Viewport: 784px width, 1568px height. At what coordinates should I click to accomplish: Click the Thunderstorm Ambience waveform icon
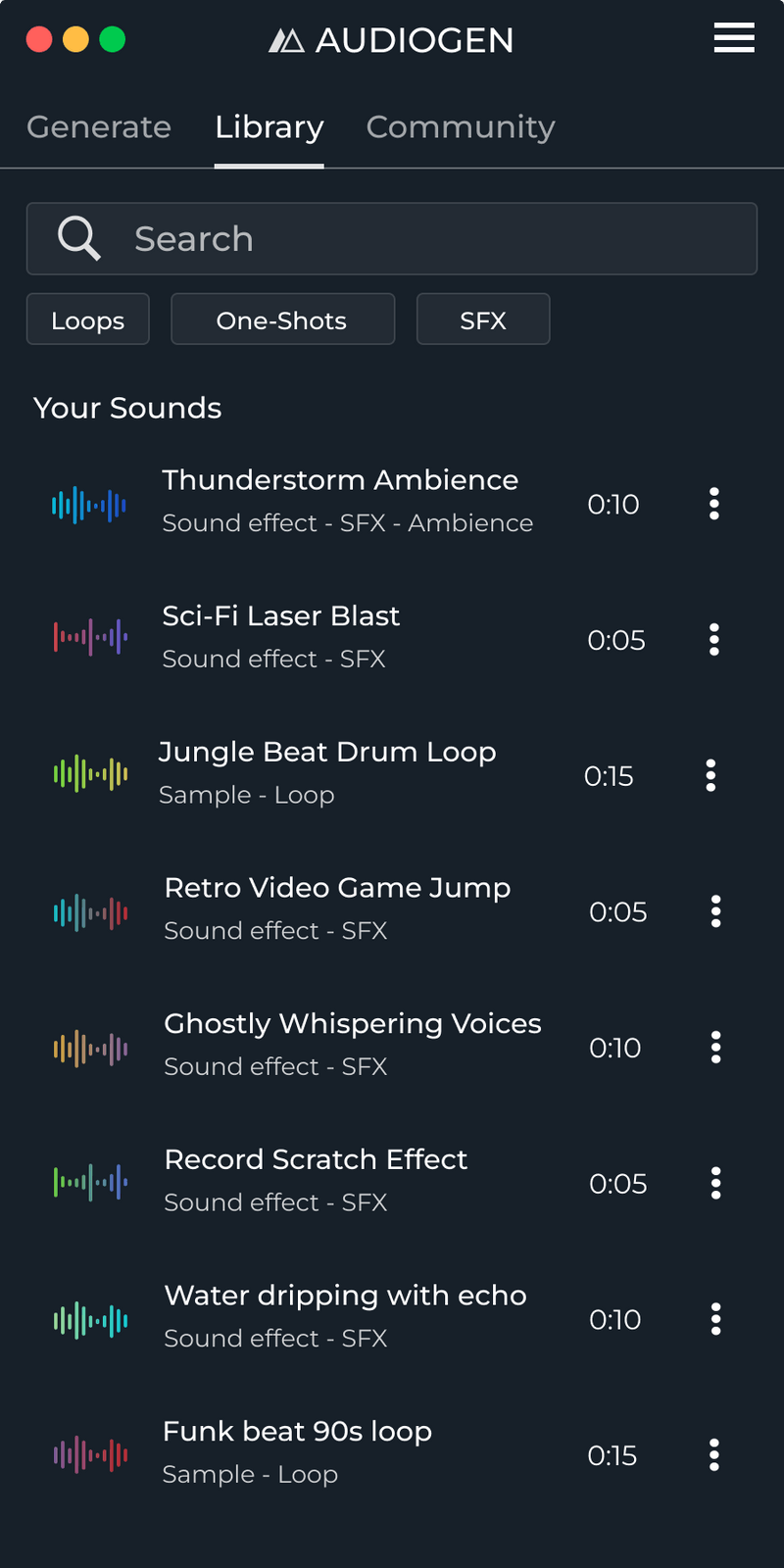pos(89,505)
